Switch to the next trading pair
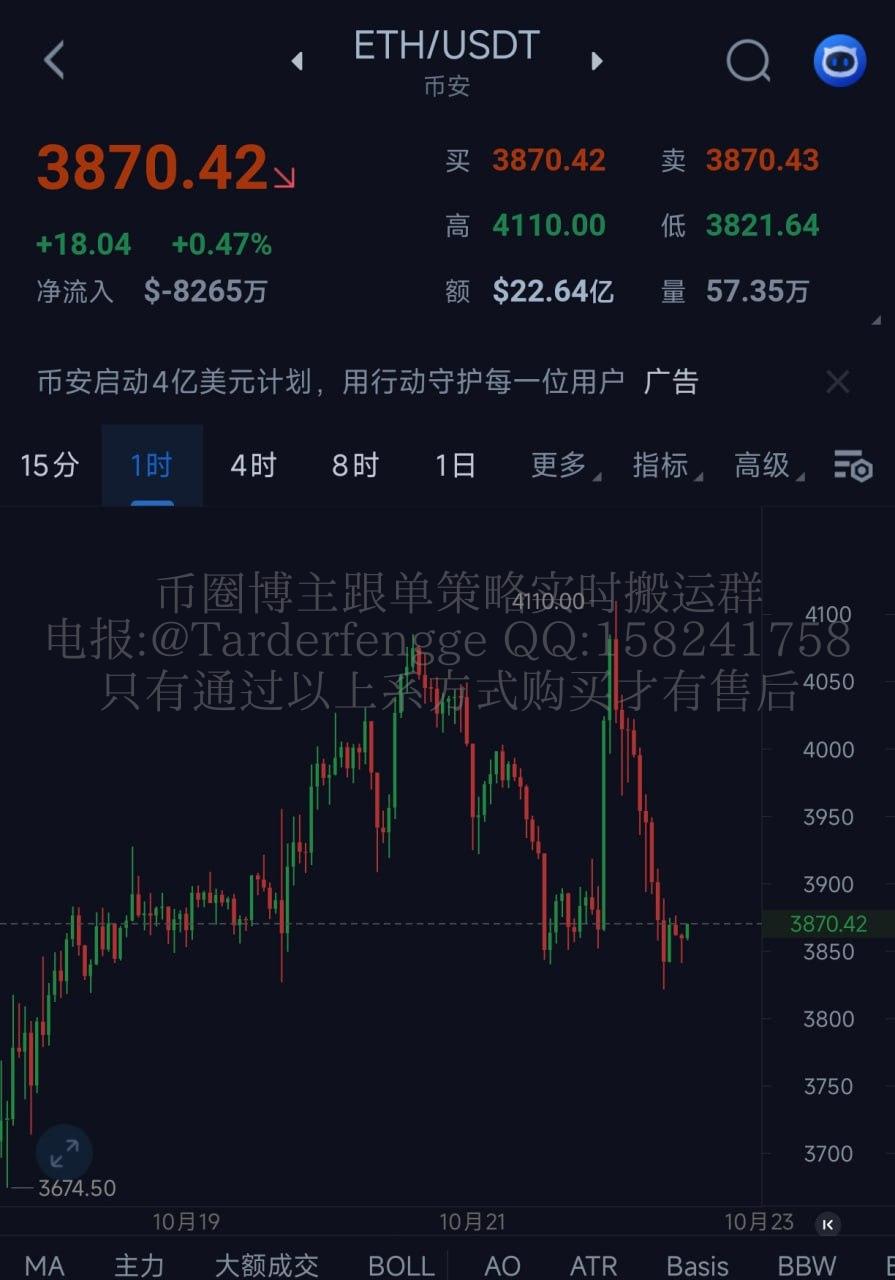Image resolution: width=895 pixels, height=1280 pixels. pos(597,61)
